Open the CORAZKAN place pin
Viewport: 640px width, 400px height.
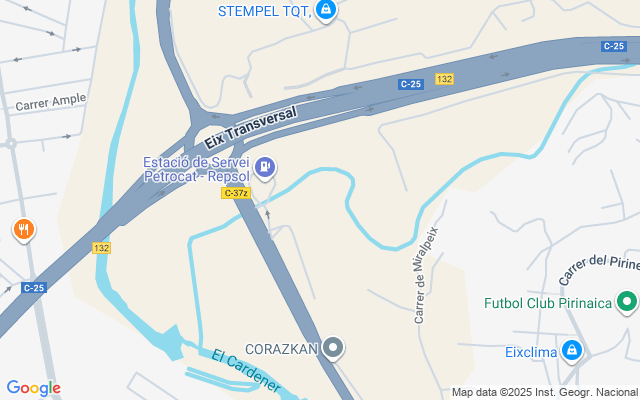click(x=333, y=348)
